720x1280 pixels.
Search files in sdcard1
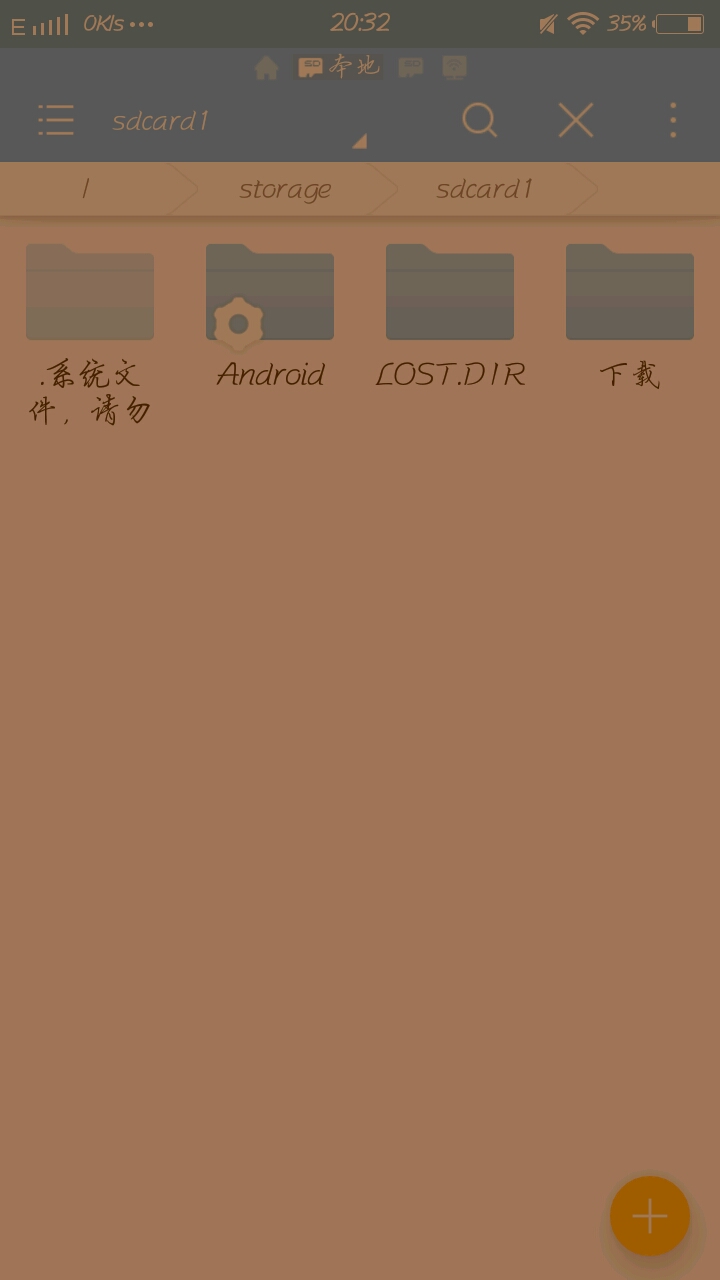point(479,120)
